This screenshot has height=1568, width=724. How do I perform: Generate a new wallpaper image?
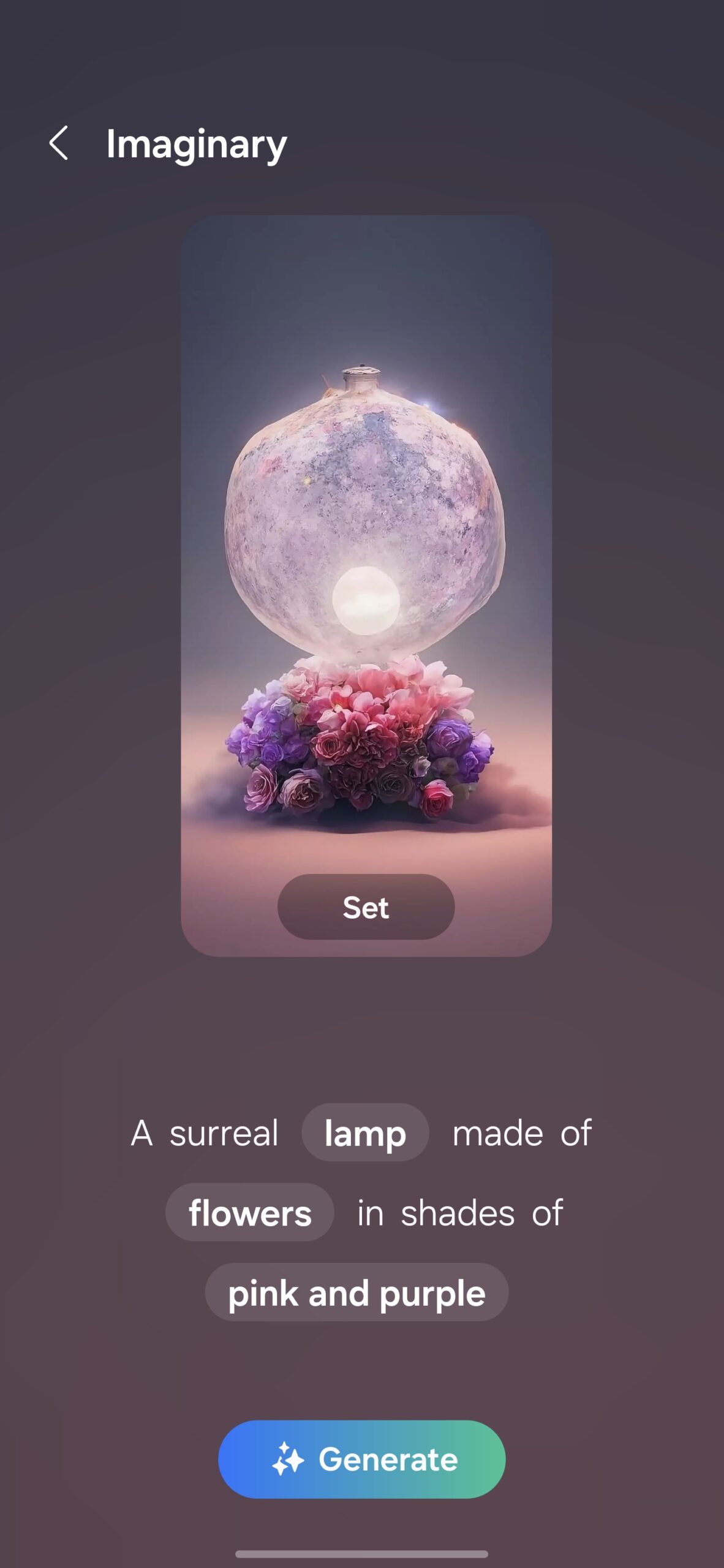[362, 1459]
